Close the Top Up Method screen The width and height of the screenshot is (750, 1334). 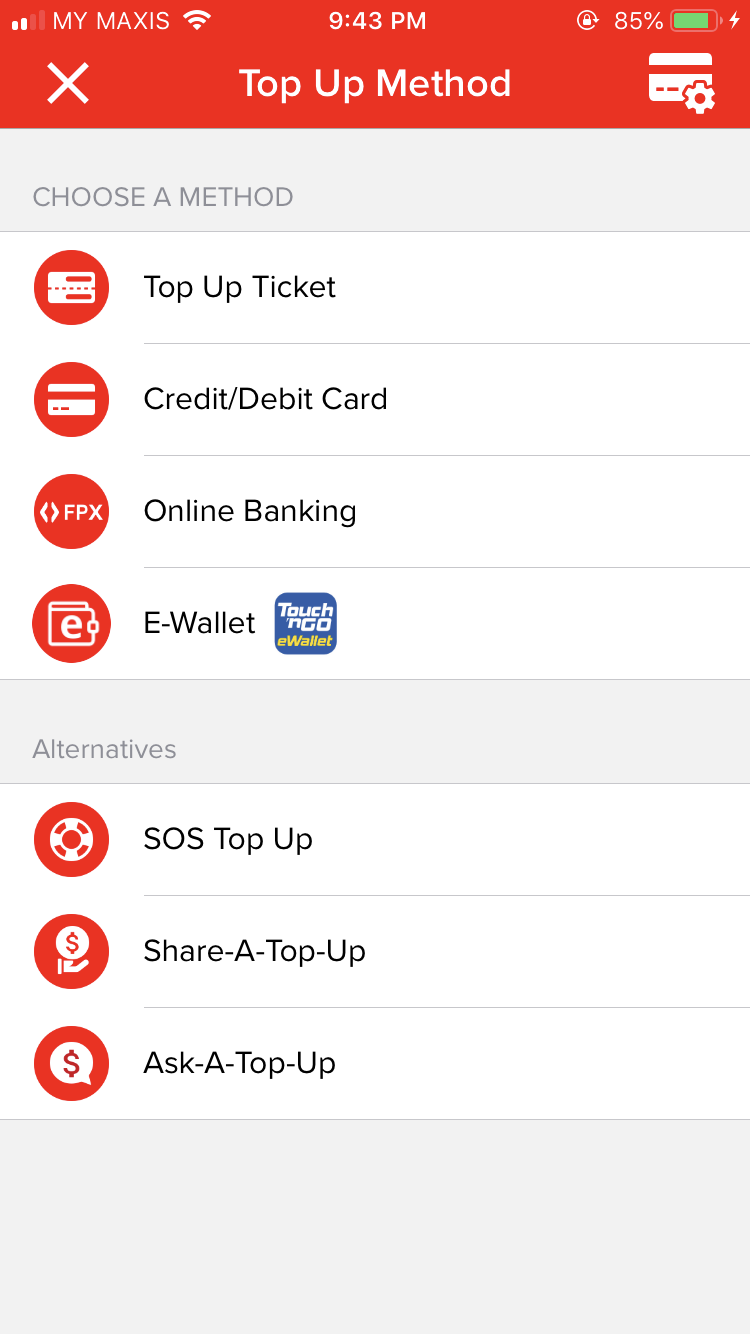click(68, 83)
